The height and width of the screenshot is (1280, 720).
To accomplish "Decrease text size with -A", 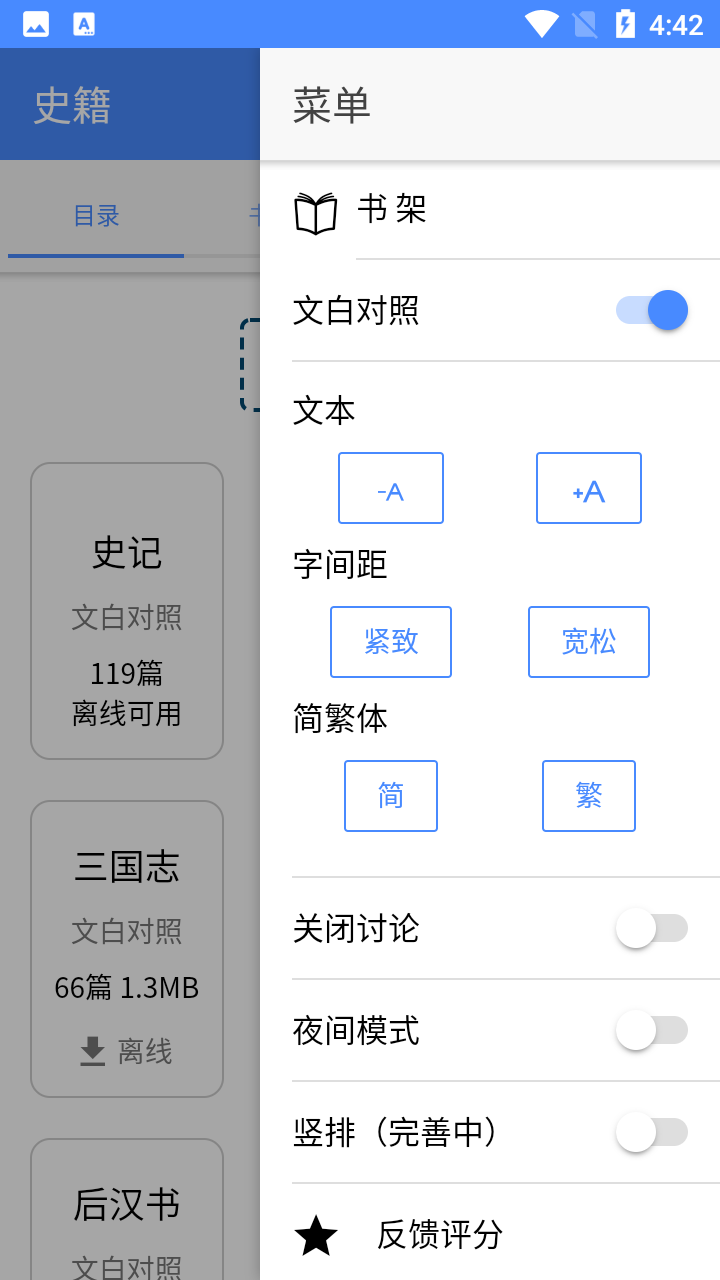I will click(391, 488).
